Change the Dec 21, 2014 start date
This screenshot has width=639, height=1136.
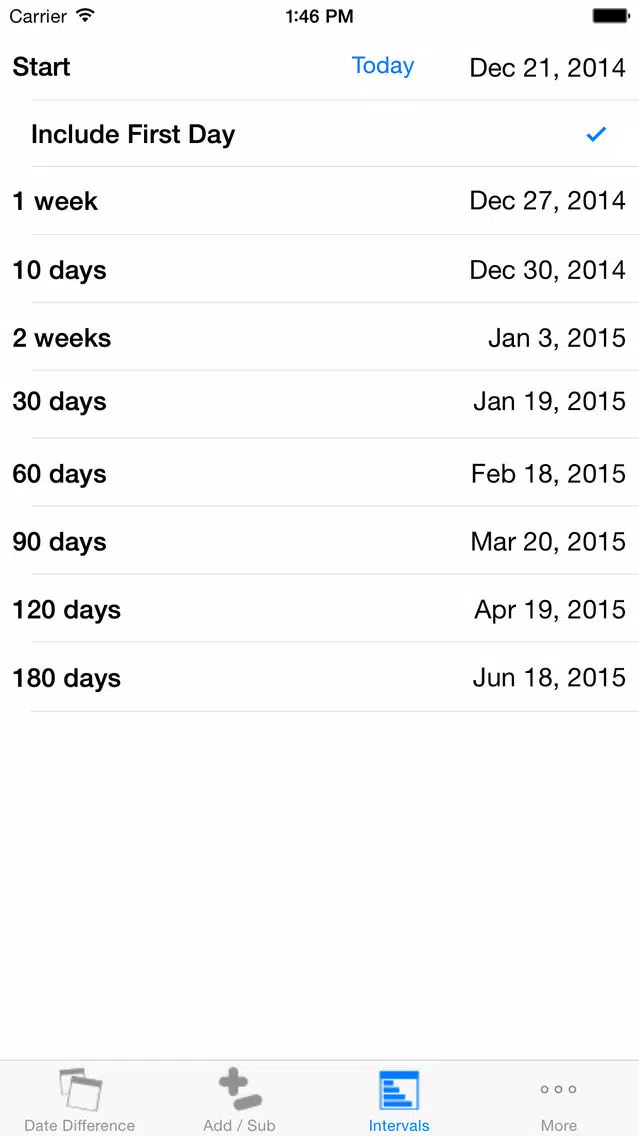tap(548, 68)
